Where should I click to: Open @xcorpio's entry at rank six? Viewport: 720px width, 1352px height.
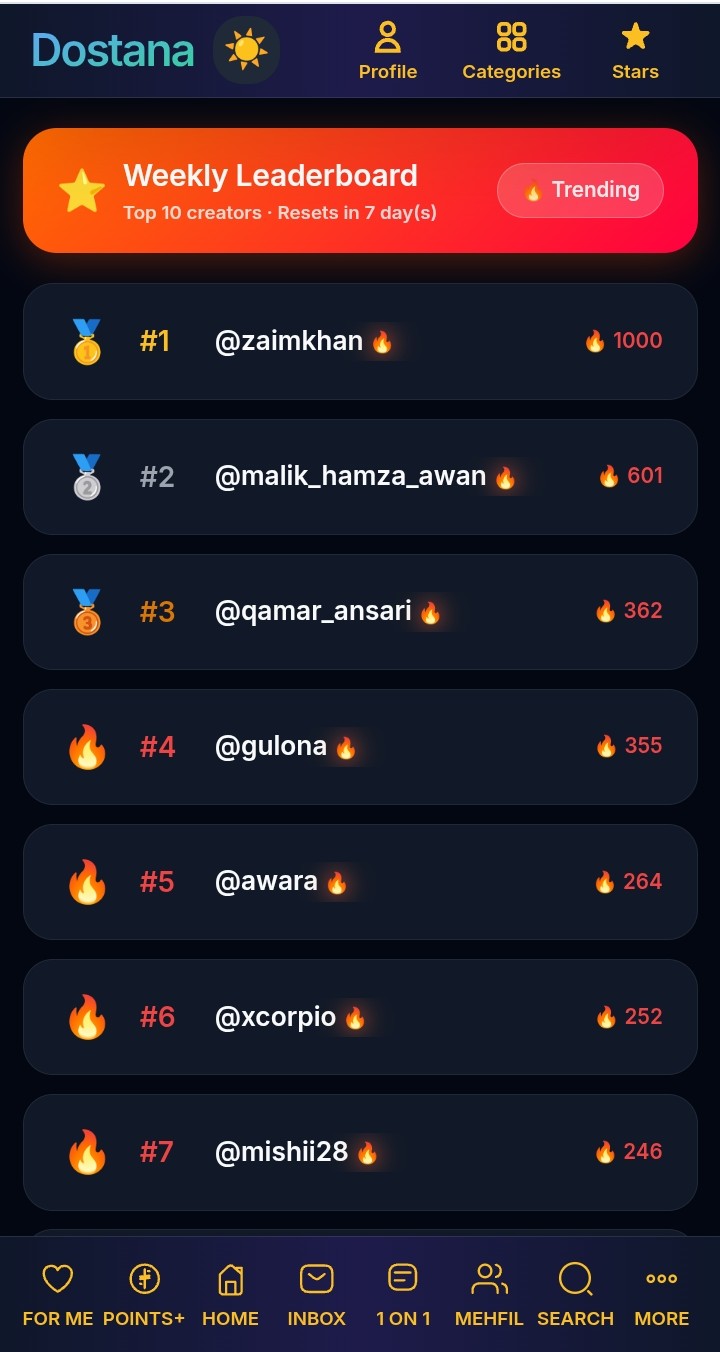pyautogui.click(x=360, y=1017)
